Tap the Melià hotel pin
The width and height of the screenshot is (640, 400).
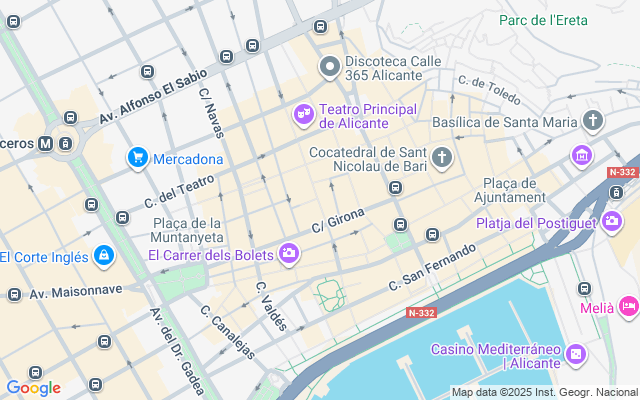tap(628, 306)
